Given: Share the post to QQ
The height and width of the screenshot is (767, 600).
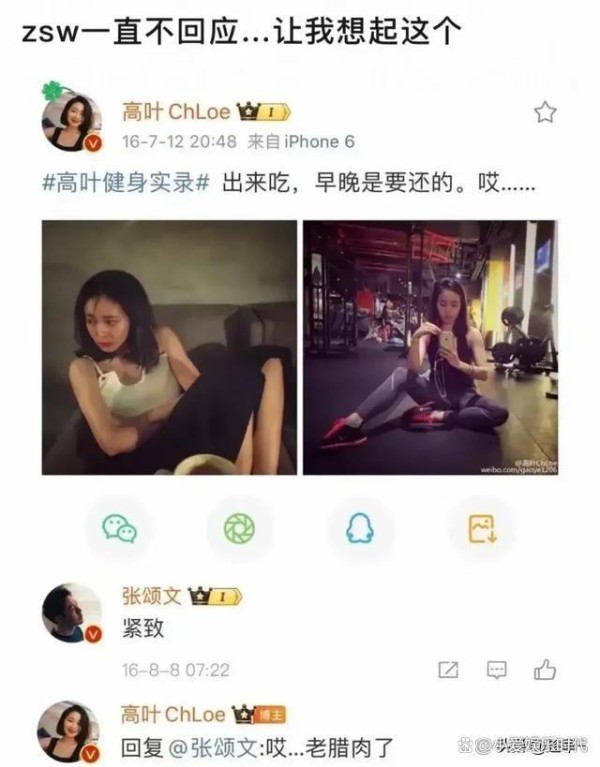Looking at the screenshot, I should point(360,528).
